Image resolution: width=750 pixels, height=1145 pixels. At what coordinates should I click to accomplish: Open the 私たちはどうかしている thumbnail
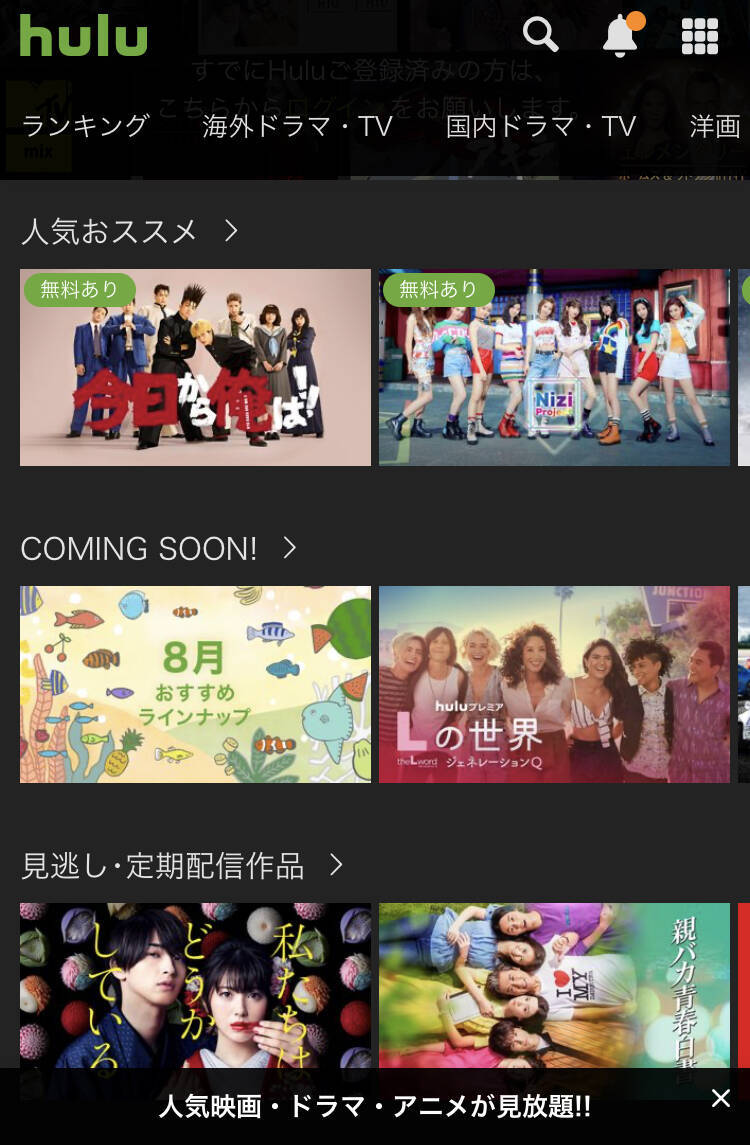pos(195,985)
